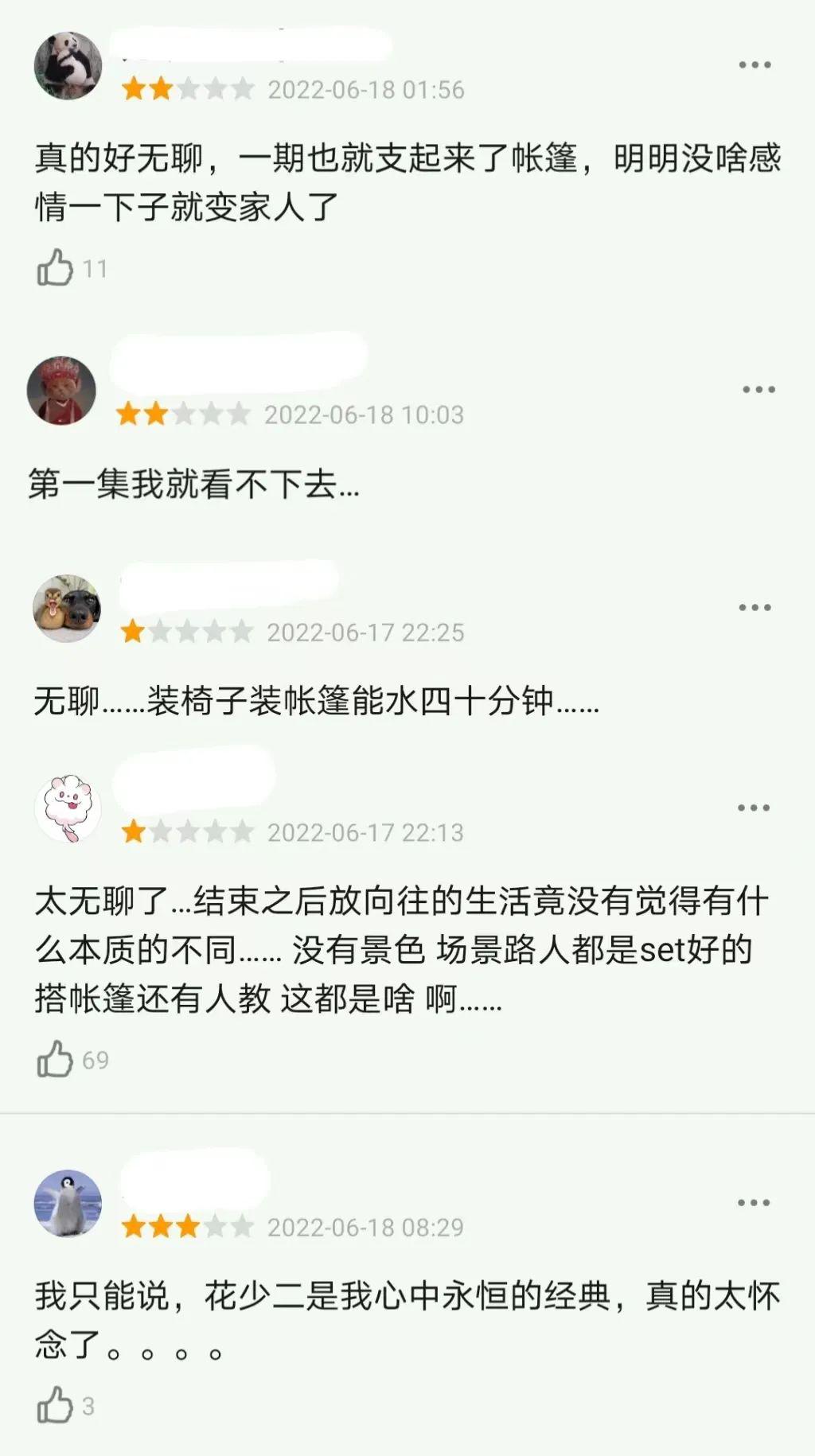Open the penguin avatar reviewer's profile
815x1456 pixels.
pos(68,1203)
